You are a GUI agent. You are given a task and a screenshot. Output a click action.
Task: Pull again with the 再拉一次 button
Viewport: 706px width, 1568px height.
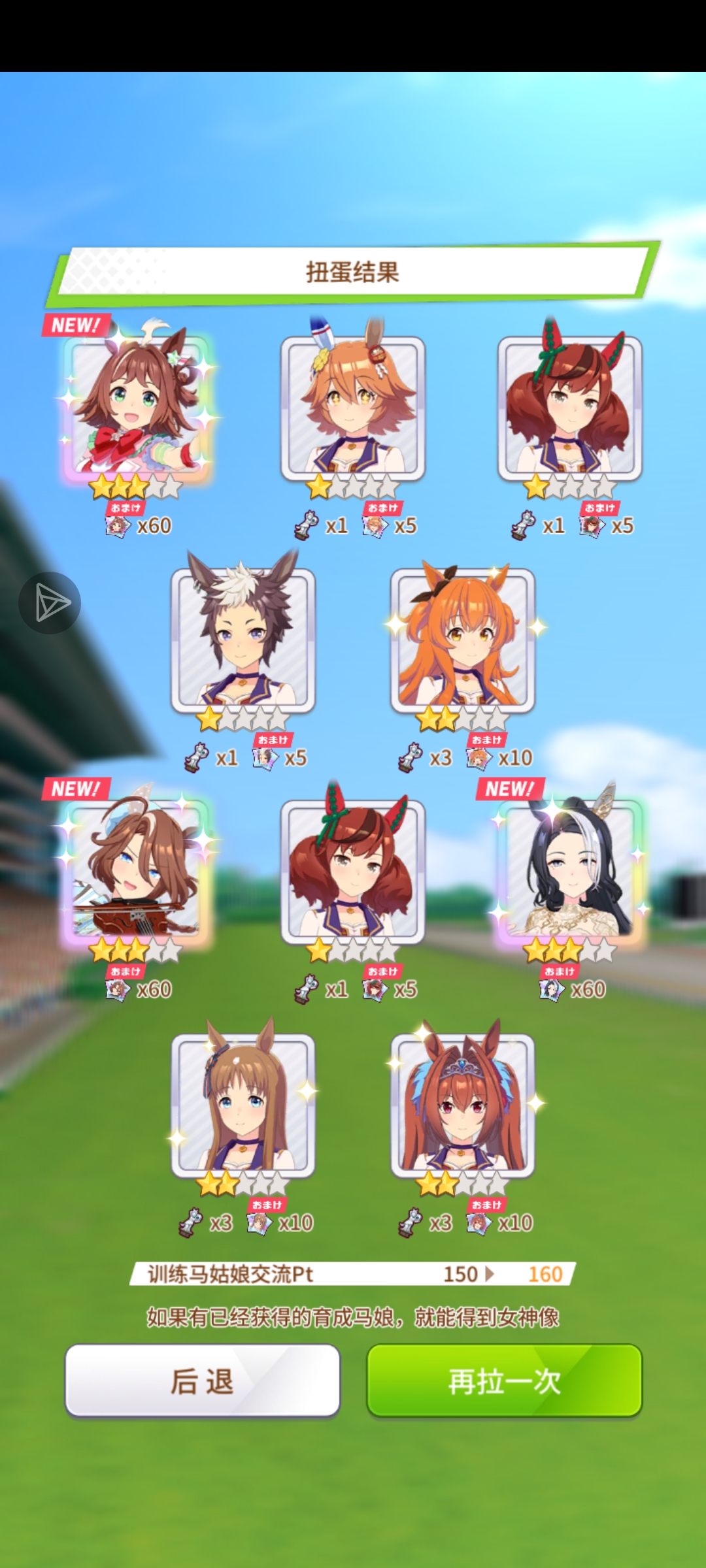[x=504, y=1380]
